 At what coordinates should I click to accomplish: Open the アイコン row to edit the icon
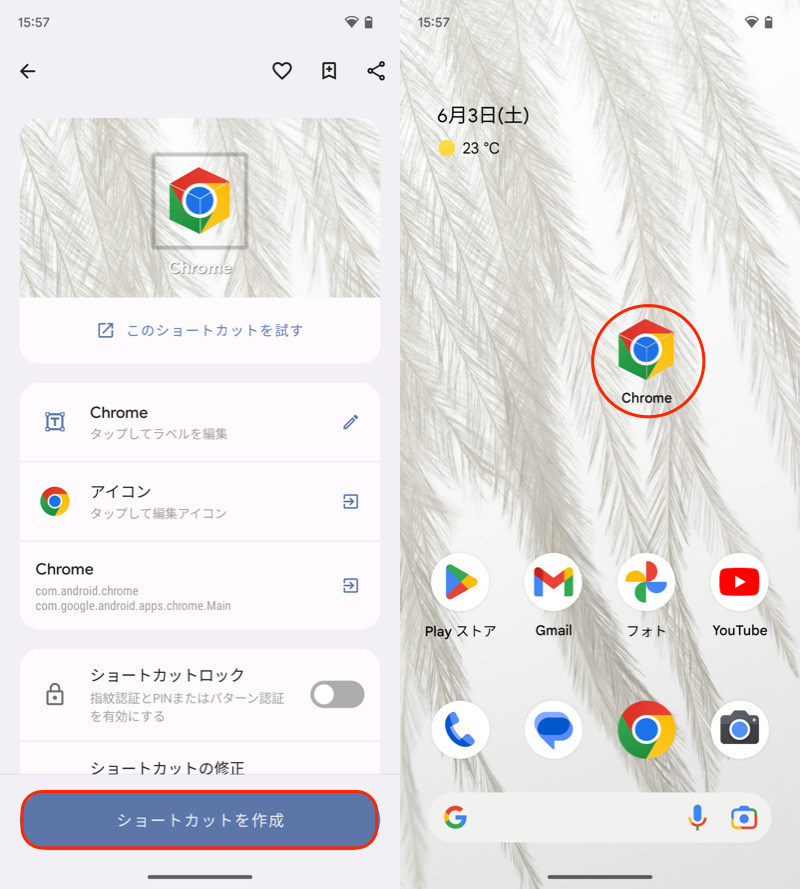coord(200,501)
